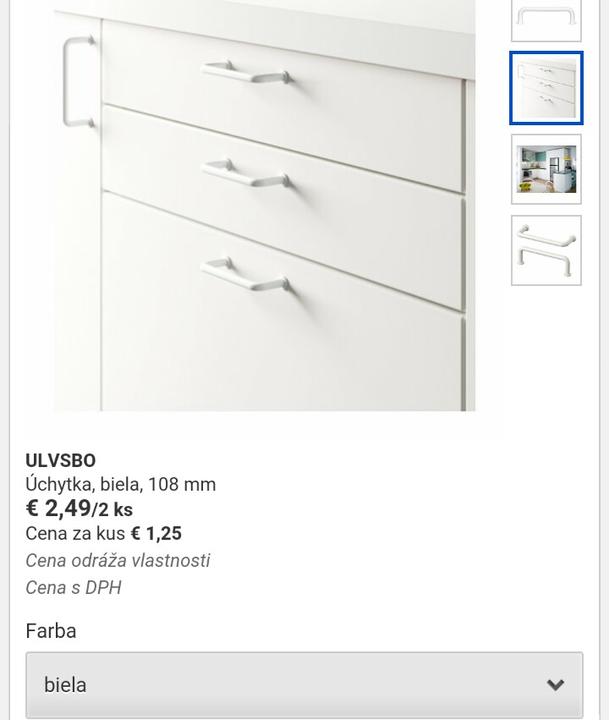
Task: Select the drawer front thumbnail image
Action: [x=546, y=89]
